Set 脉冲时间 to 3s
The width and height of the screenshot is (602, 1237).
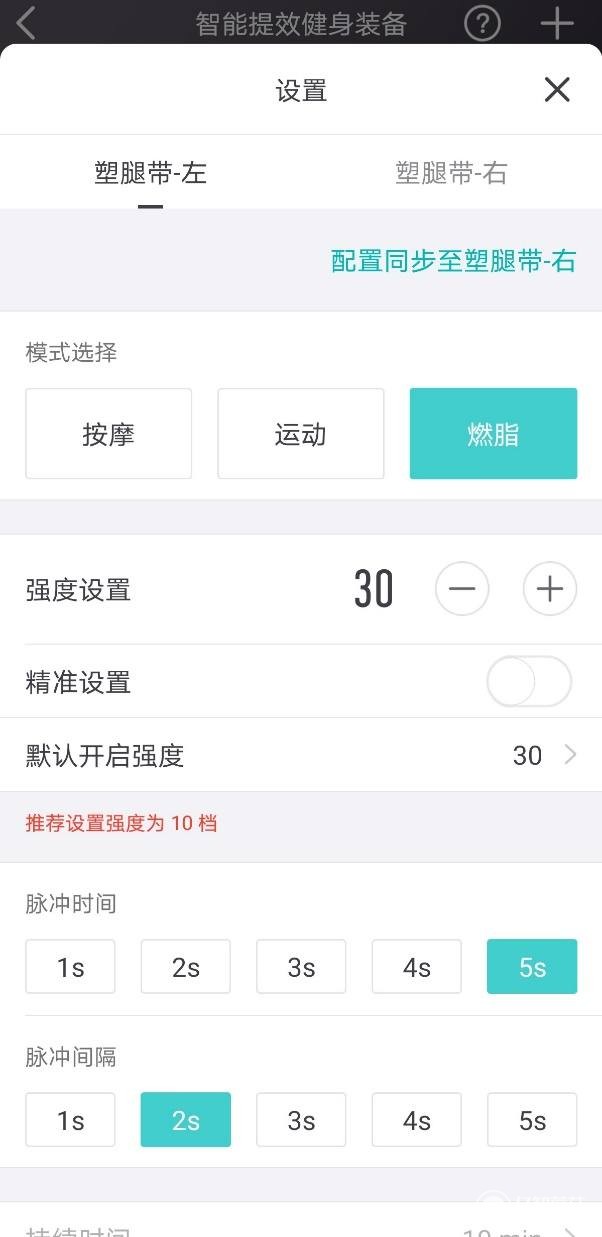301,967
